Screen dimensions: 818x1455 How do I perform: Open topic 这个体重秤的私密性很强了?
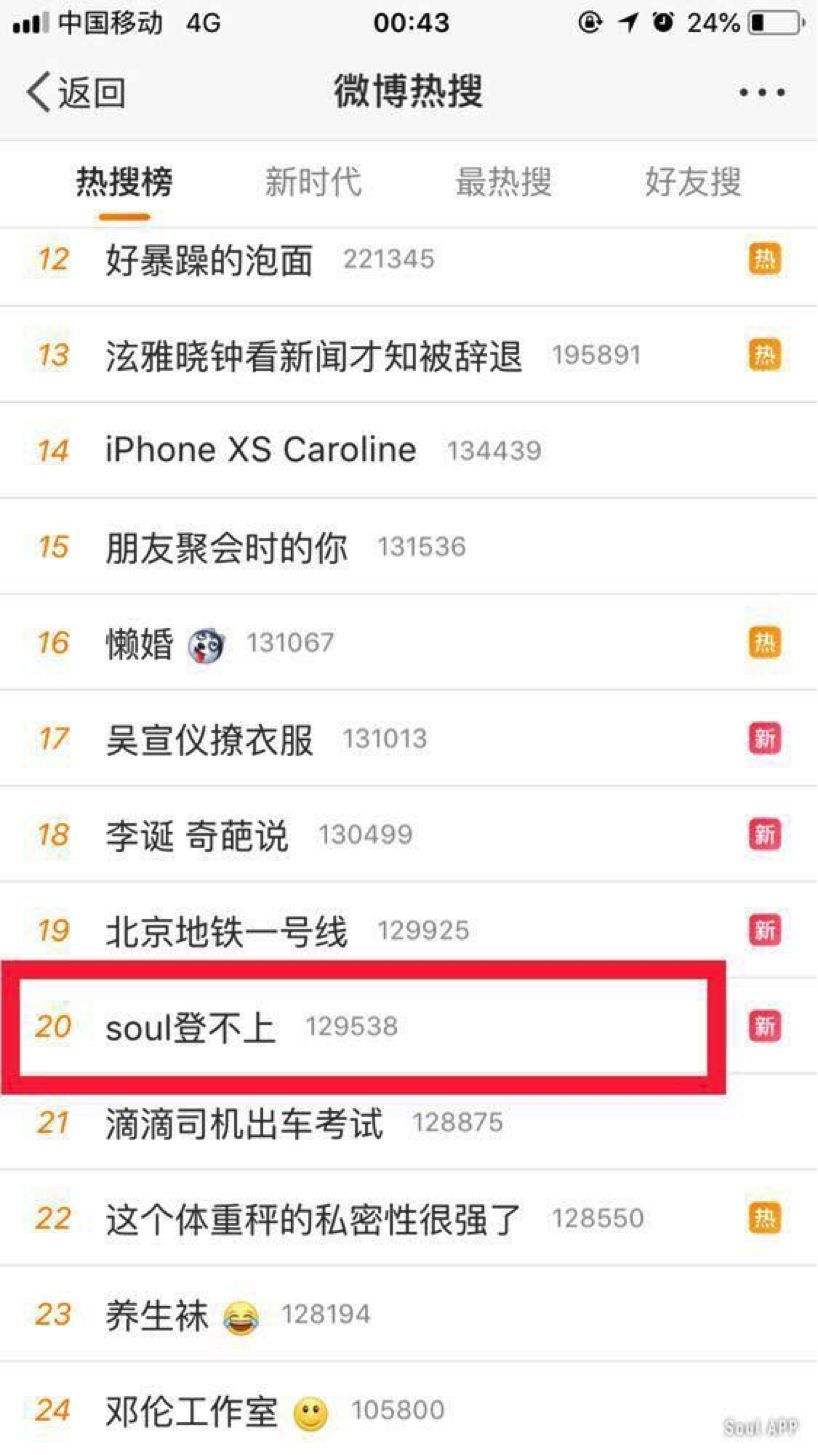pyautogui.click(x=313, y=1219)
